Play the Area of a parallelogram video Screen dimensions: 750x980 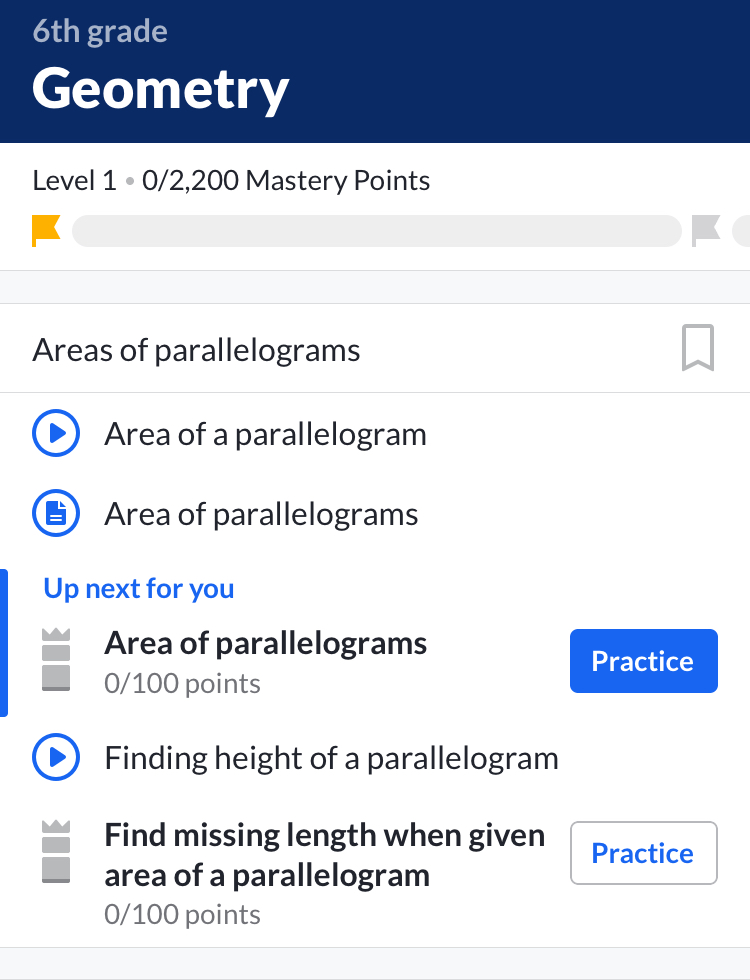point(265,435)
